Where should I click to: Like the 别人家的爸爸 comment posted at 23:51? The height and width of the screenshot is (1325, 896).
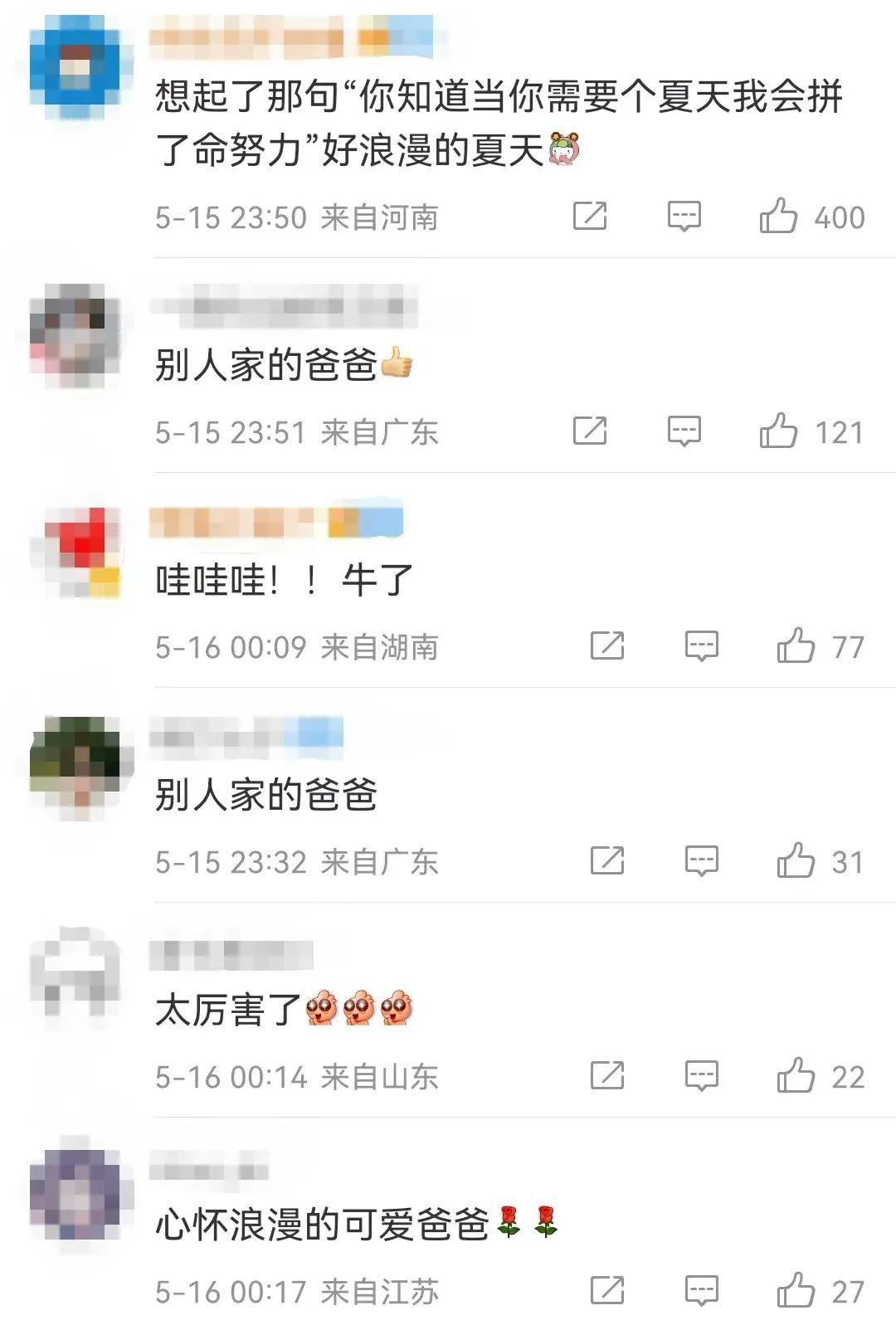778,431
